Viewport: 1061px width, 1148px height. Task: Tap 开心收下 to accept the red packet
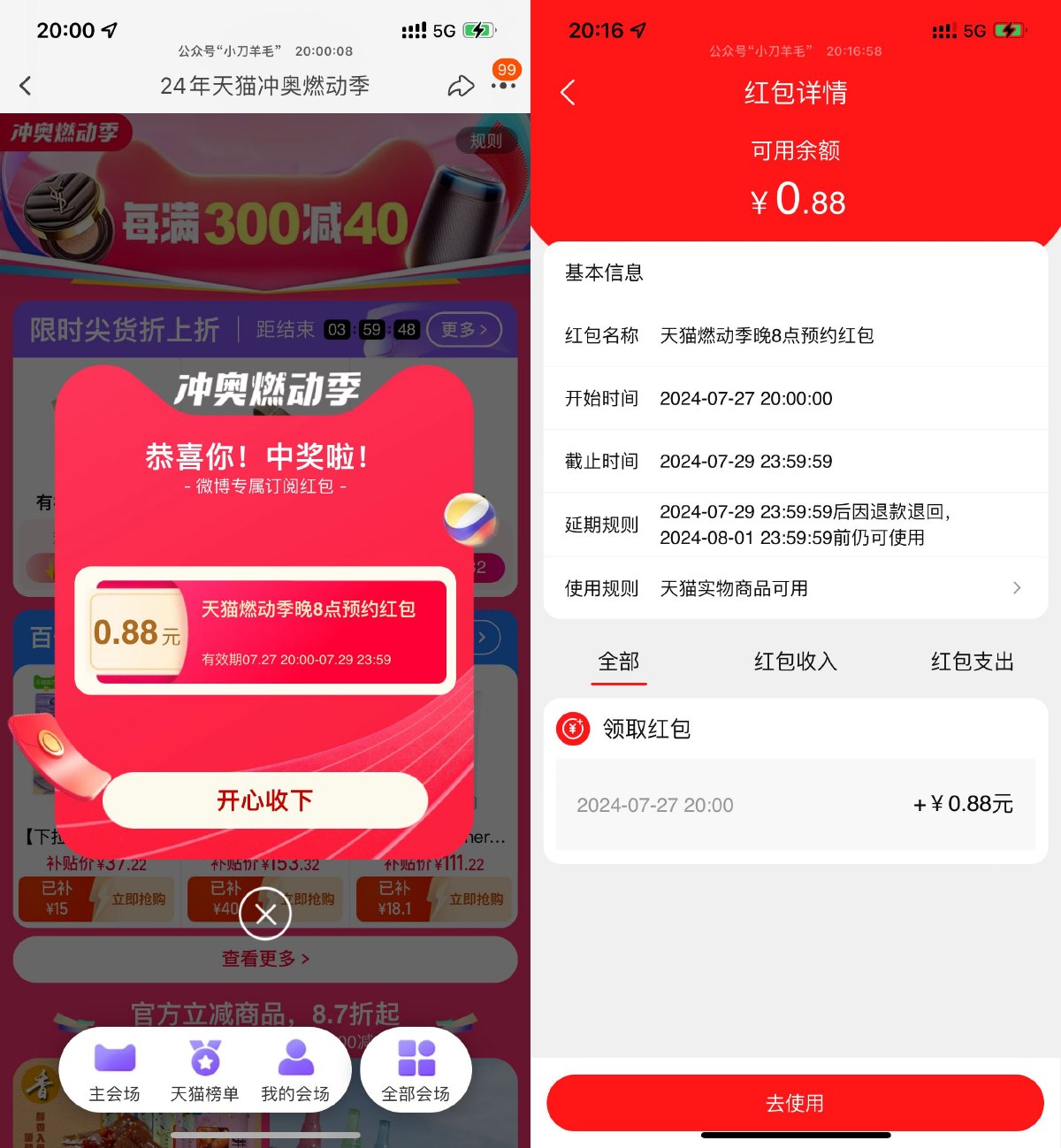click(265, 800)
